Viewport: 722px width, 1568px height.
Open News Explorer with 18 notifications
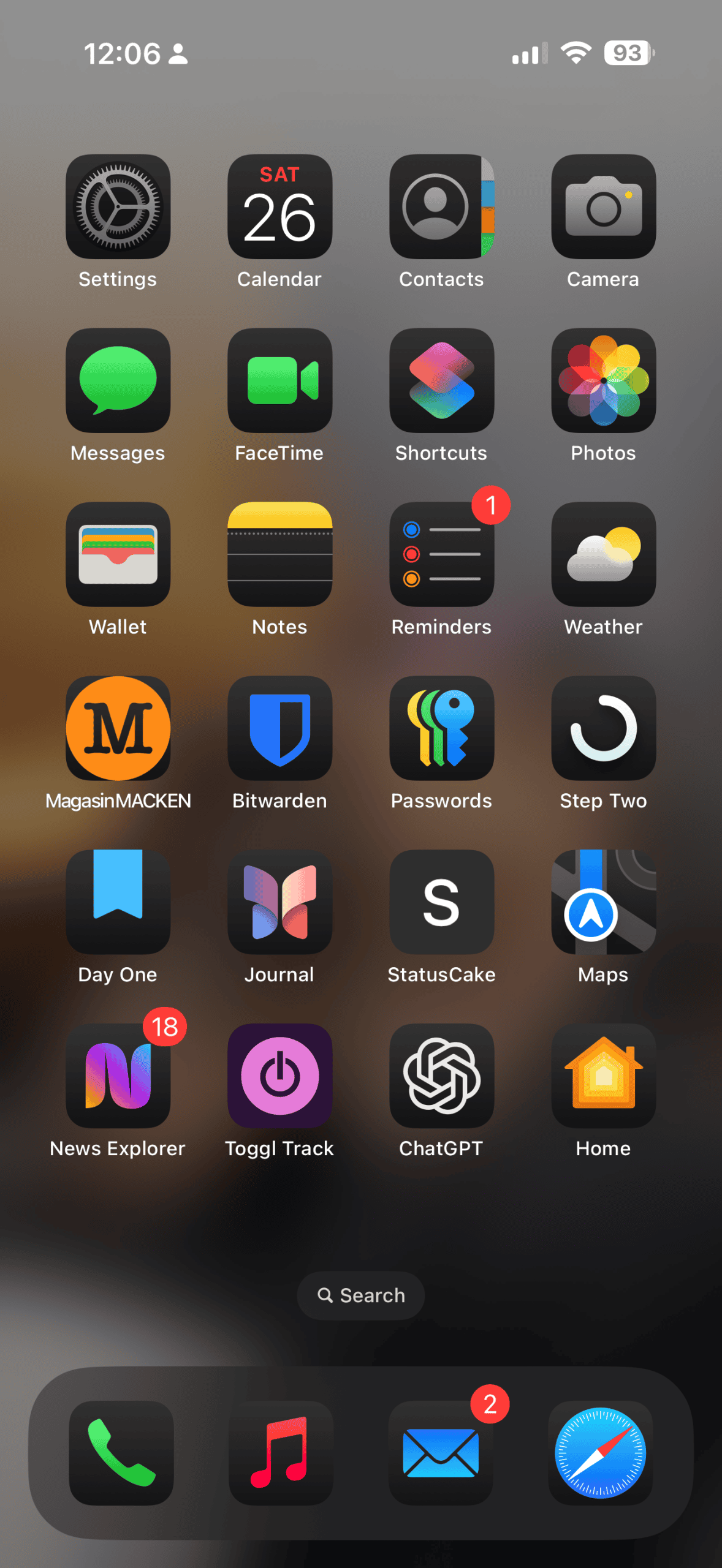point(118,1076)
